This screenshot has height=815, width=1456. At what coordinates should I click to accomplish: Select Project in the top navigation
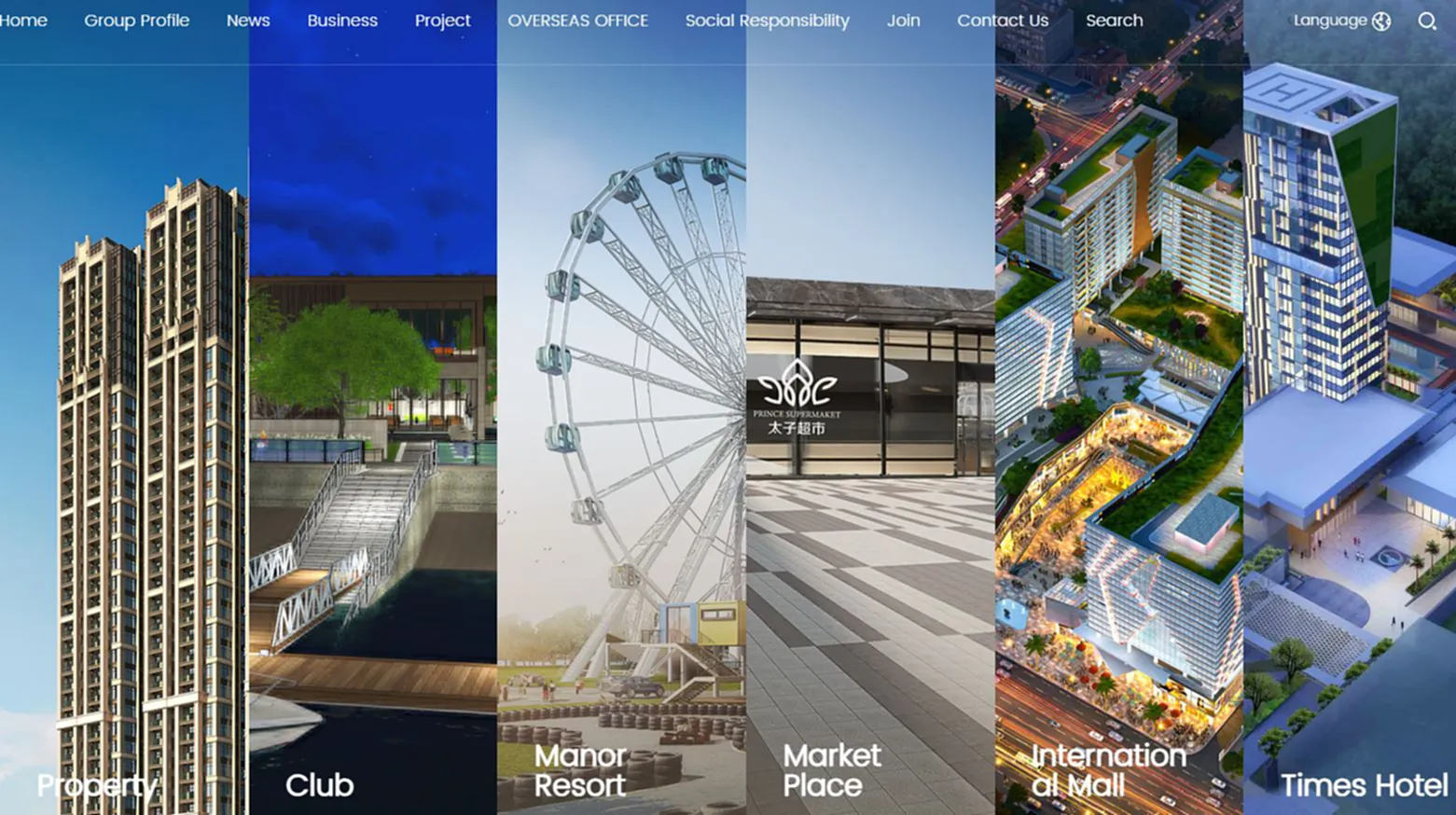(x=442, y=21)
